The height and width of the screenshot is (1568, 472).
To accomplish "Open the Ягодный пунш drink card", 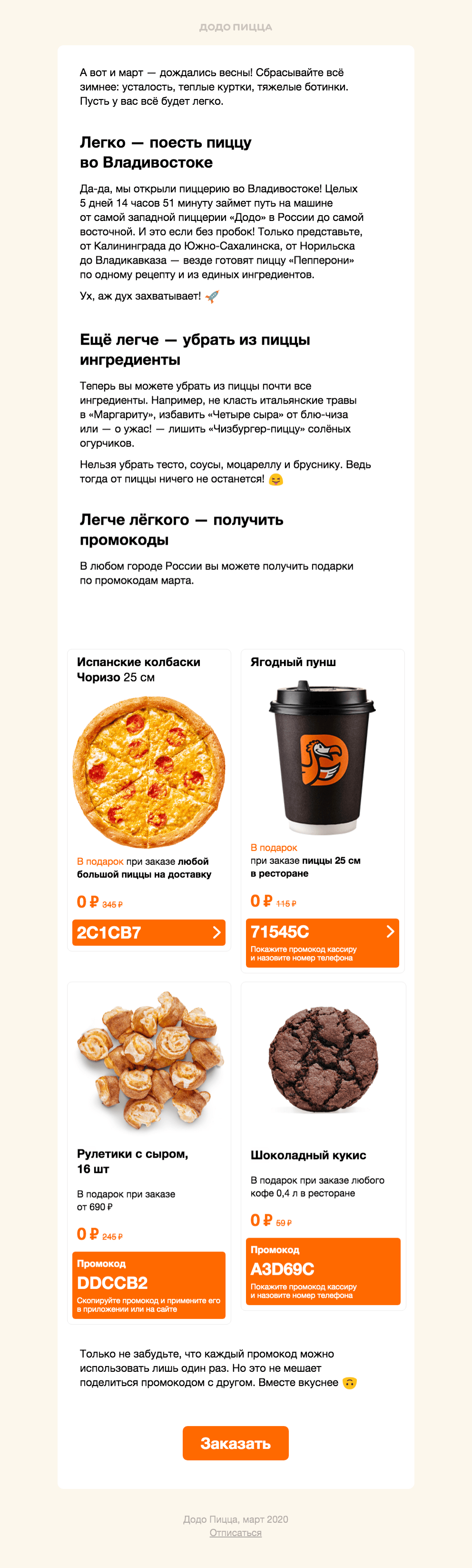I will tap(323, 761).
